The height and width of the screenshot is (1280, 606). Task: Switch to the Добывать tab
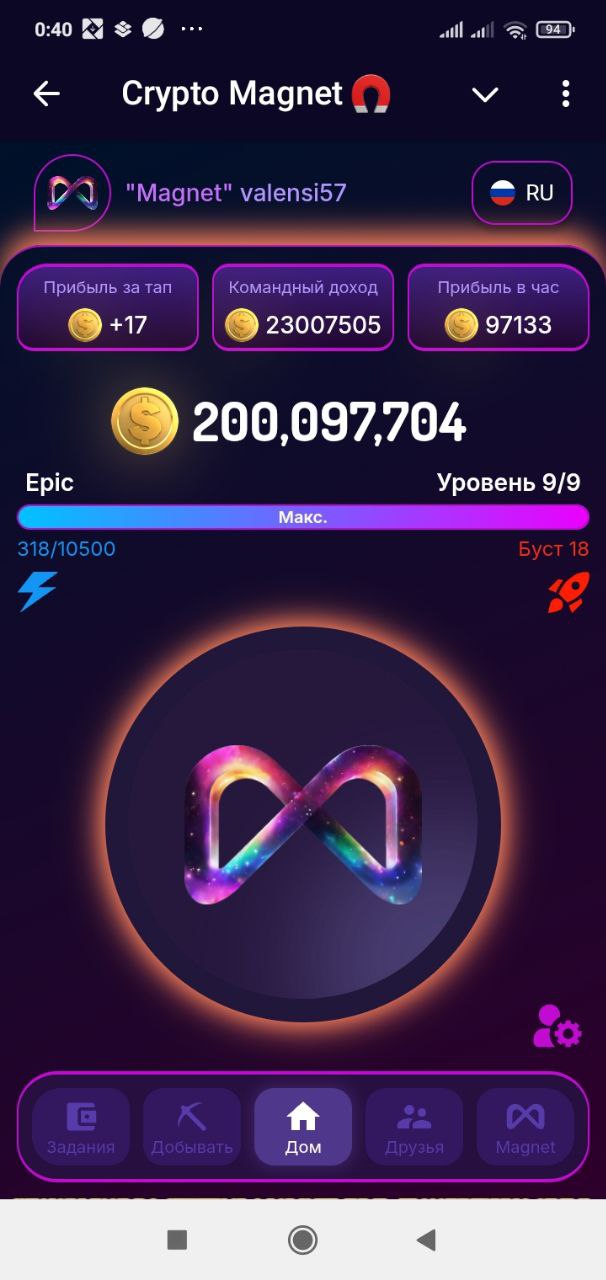(192, 1127)
